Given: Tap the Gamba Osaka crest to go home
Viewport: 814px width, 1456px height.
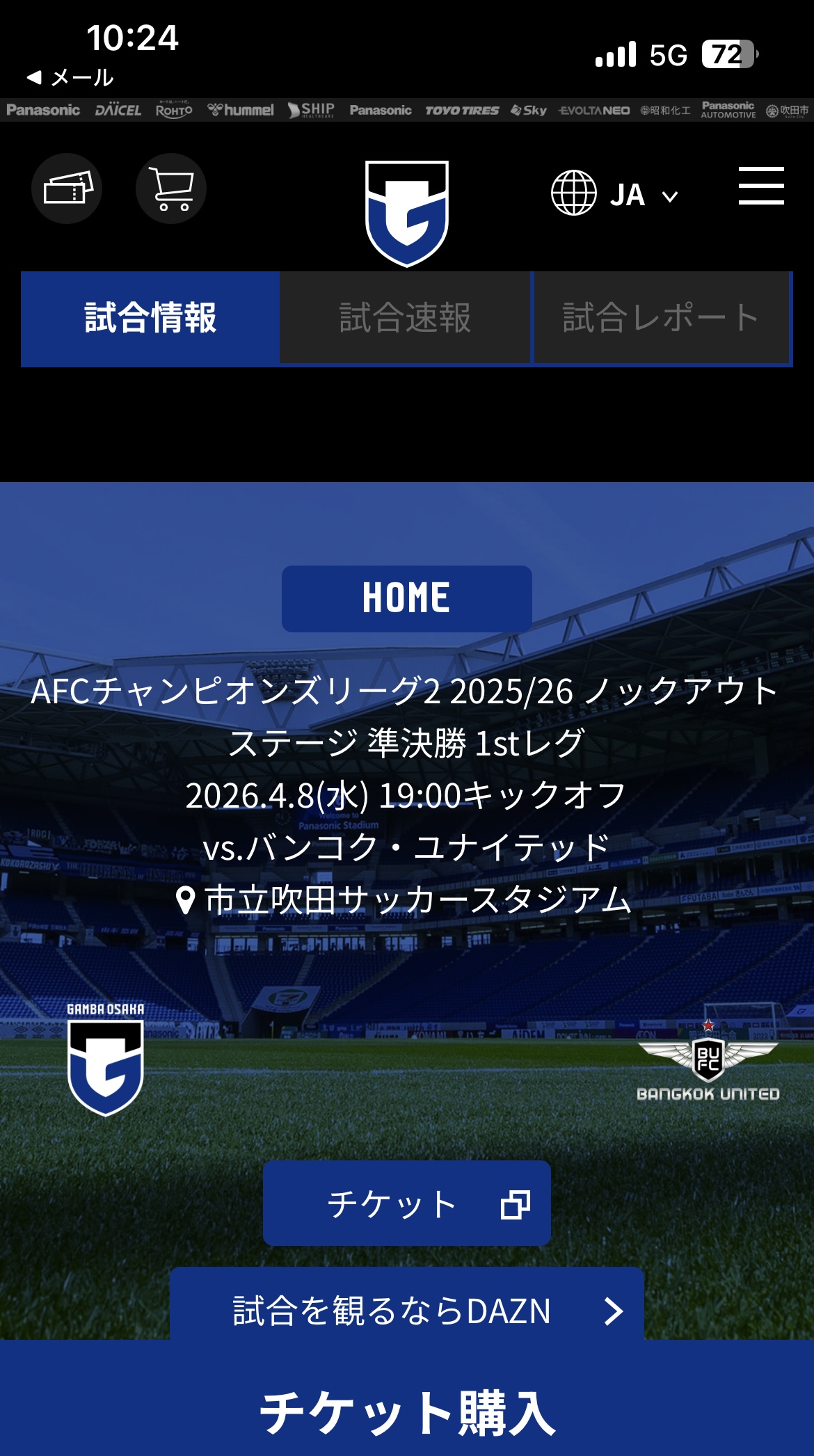Looking at the screenshot, I should click(x=407, y=213).
